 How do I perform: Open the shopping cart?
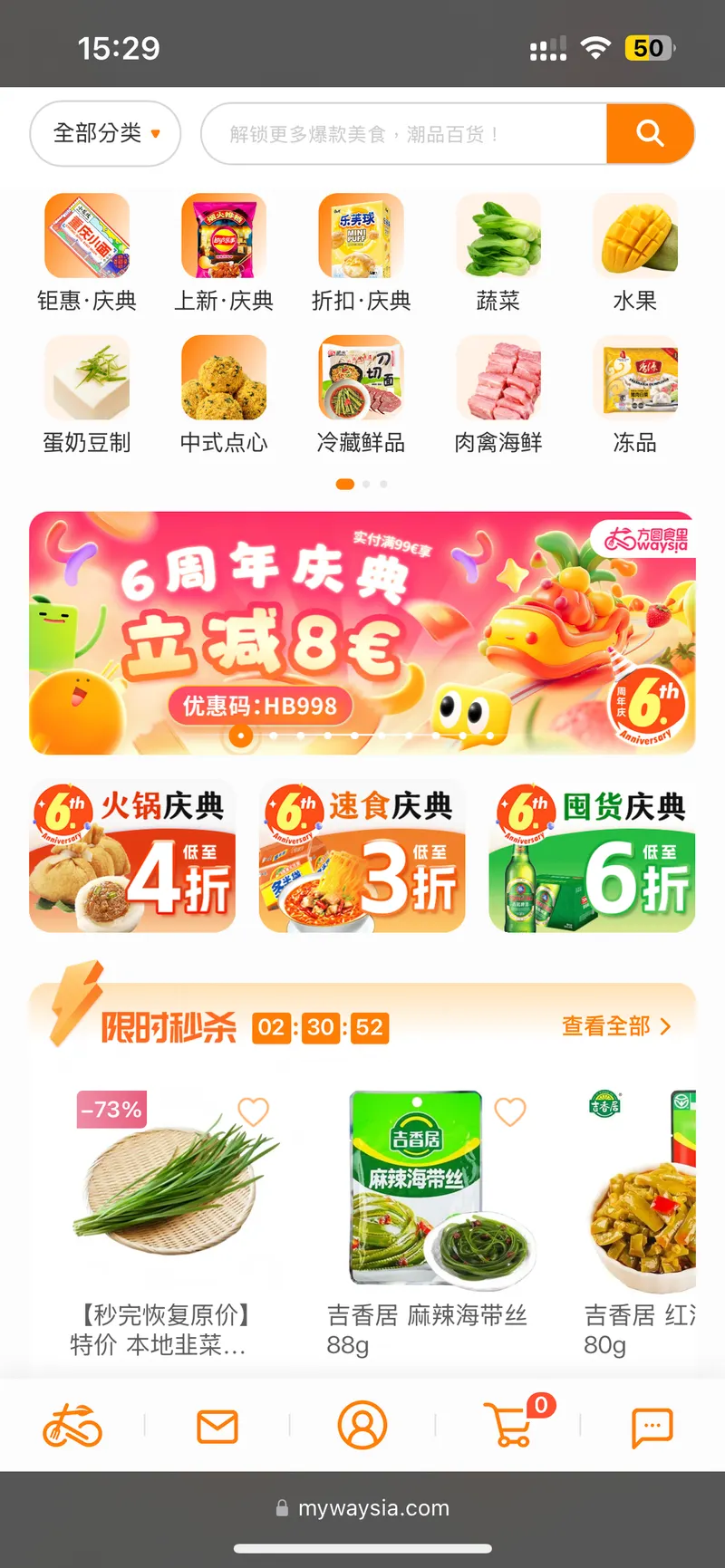point(511,1425)
